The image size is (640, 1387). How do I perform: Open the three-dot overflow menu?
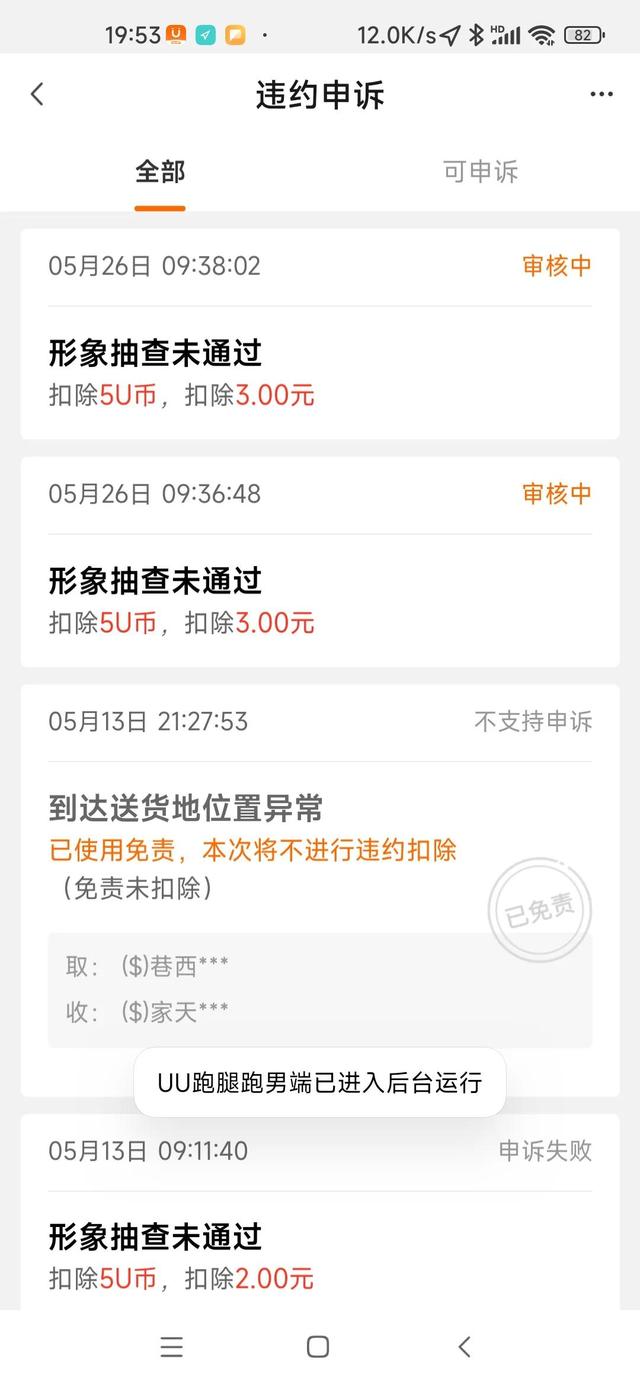pyautogui.click(x=601, y=95)
